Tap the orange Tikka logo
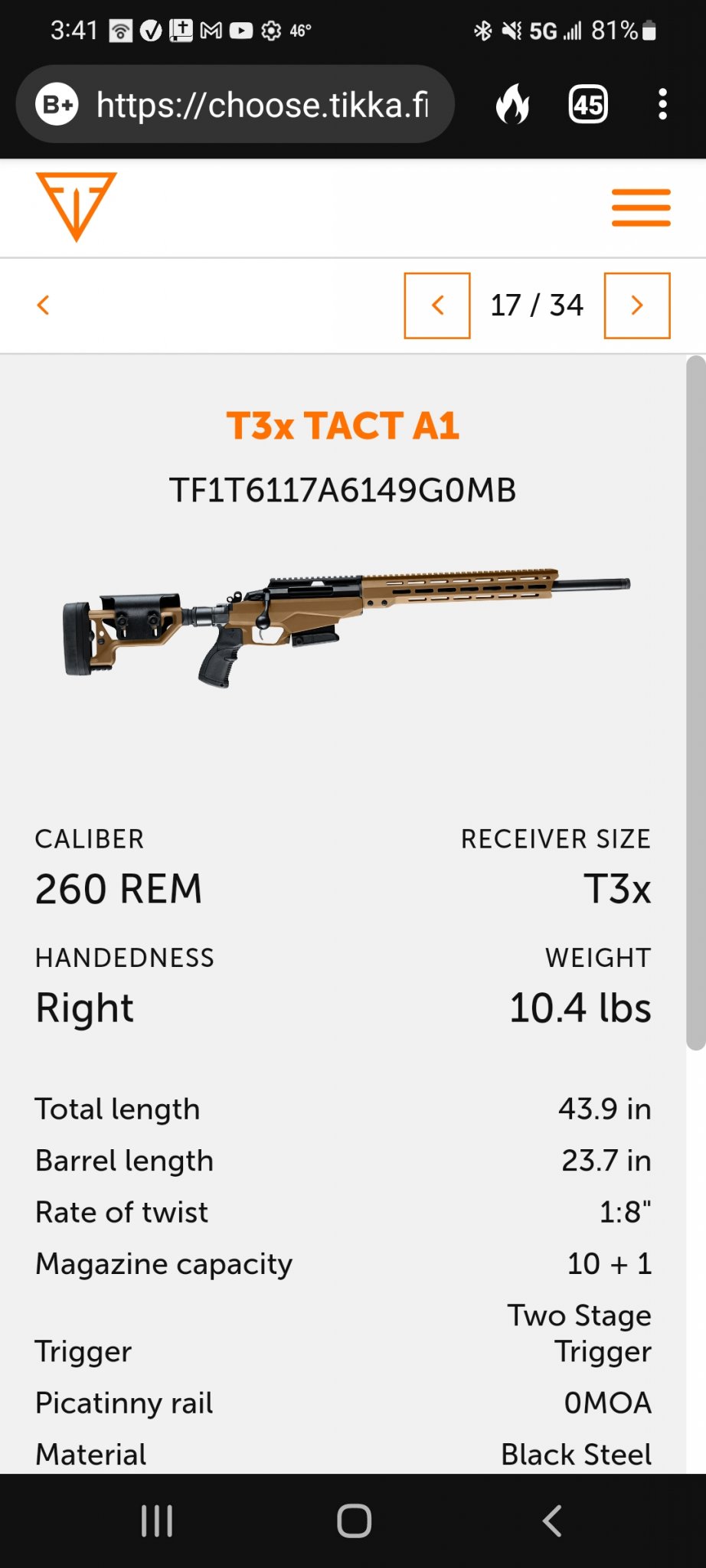The height and width of the screenshot is (1568, 706). 76,206
